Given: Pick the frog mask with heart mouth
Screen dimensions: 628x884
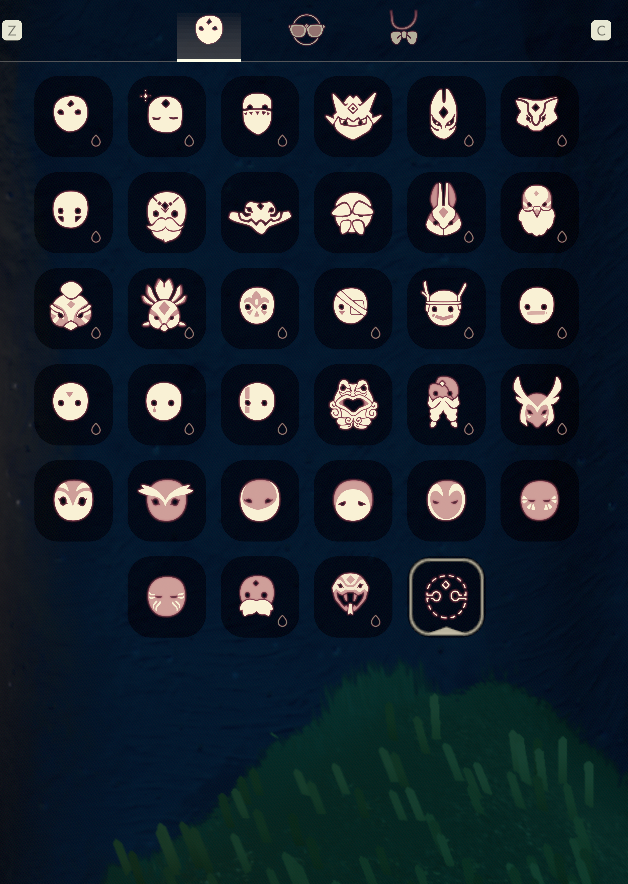Looking at the screenshot, I should tap(353, 404).
